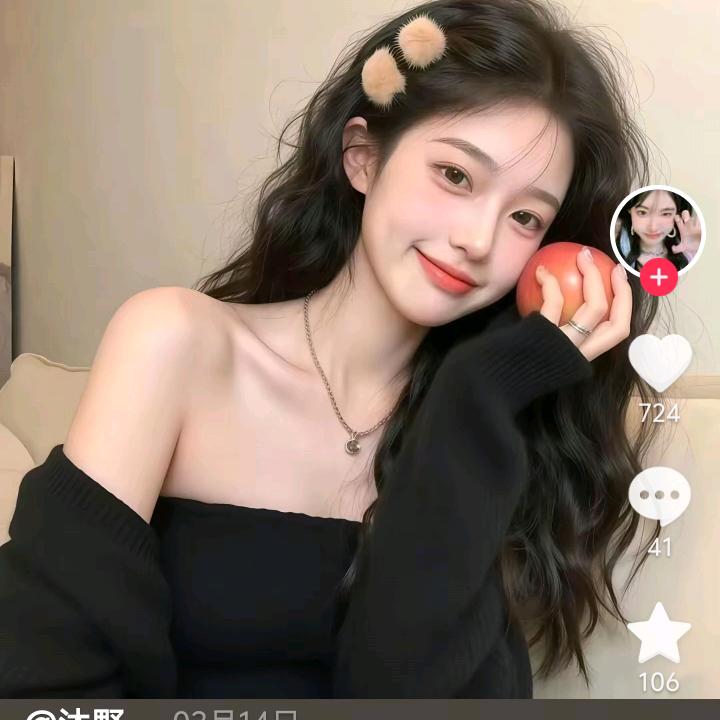The height and width of the screenshot is (720, 720).
Task: Open the creator's profile avatar
Action: point(658,230)
